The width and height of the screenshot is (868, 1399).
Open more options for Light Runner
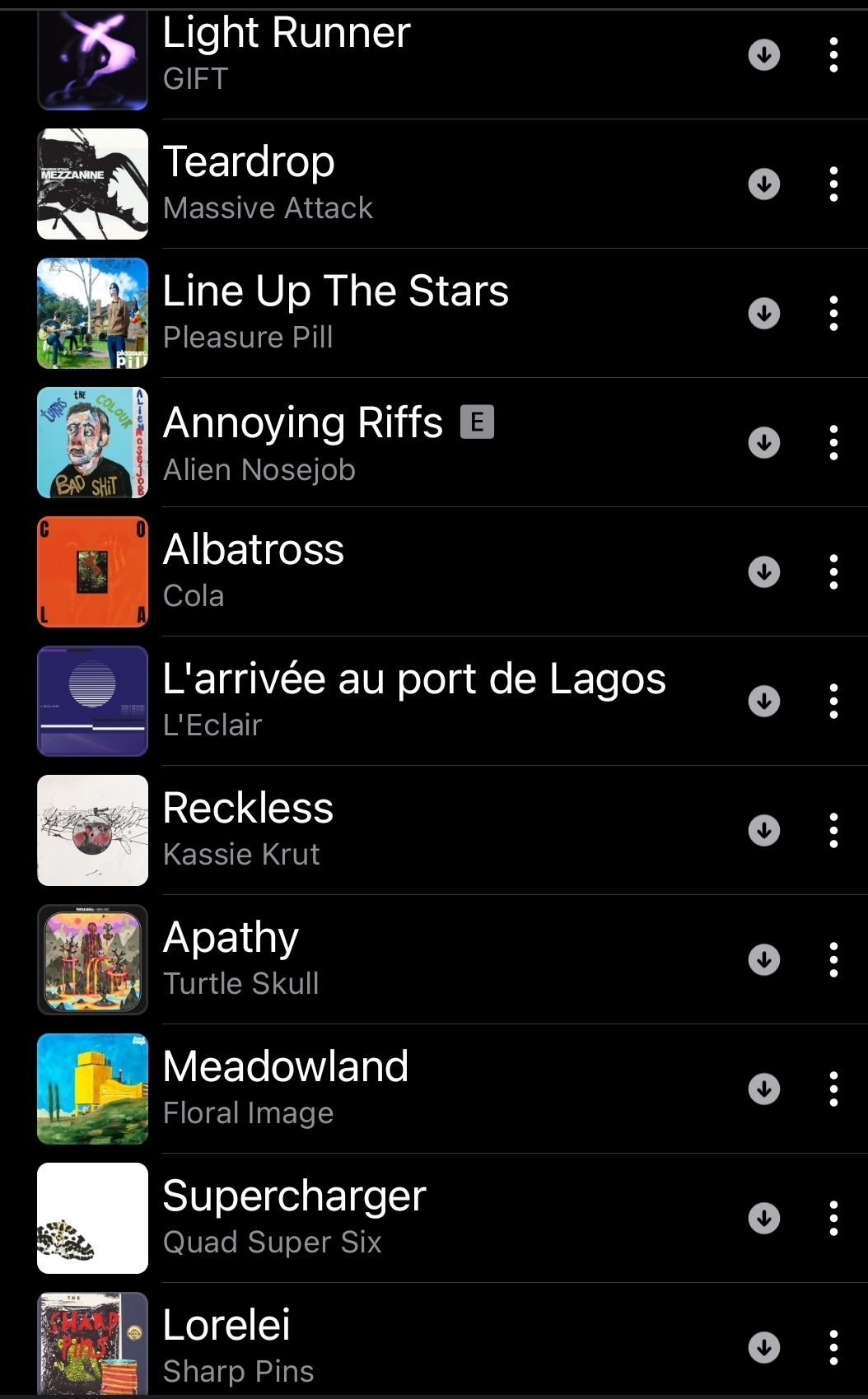click(833, 55)
